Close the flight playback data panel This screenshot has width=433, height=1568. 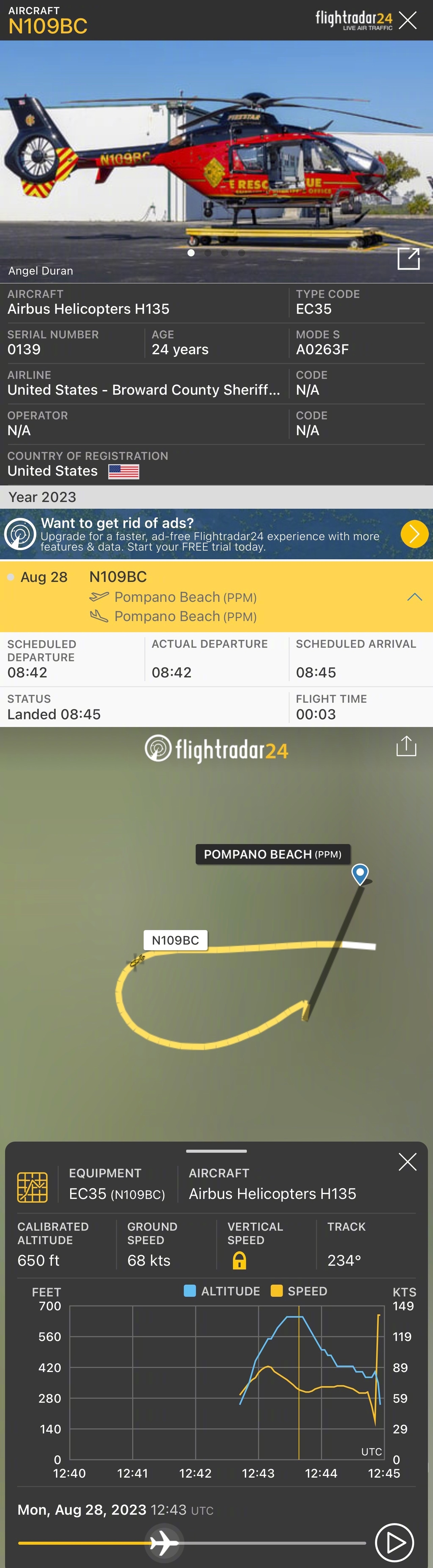click(x=407, y=1161)
